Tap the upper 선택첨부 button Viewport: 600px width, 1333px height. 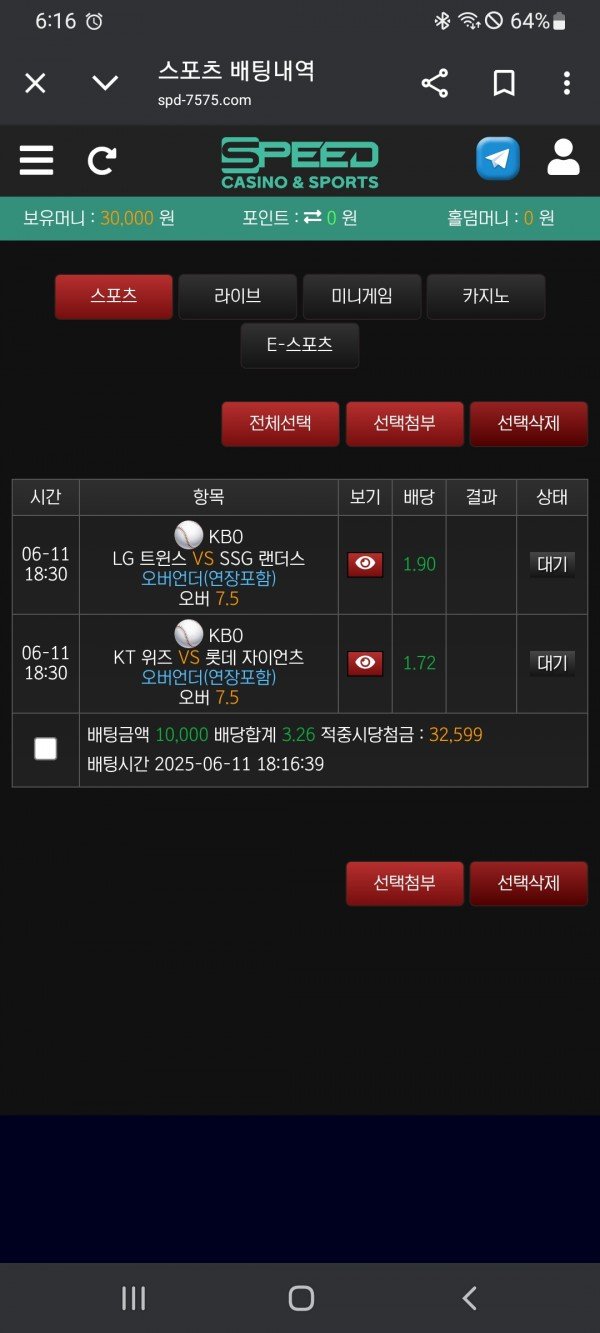click(x=405, y=424)
